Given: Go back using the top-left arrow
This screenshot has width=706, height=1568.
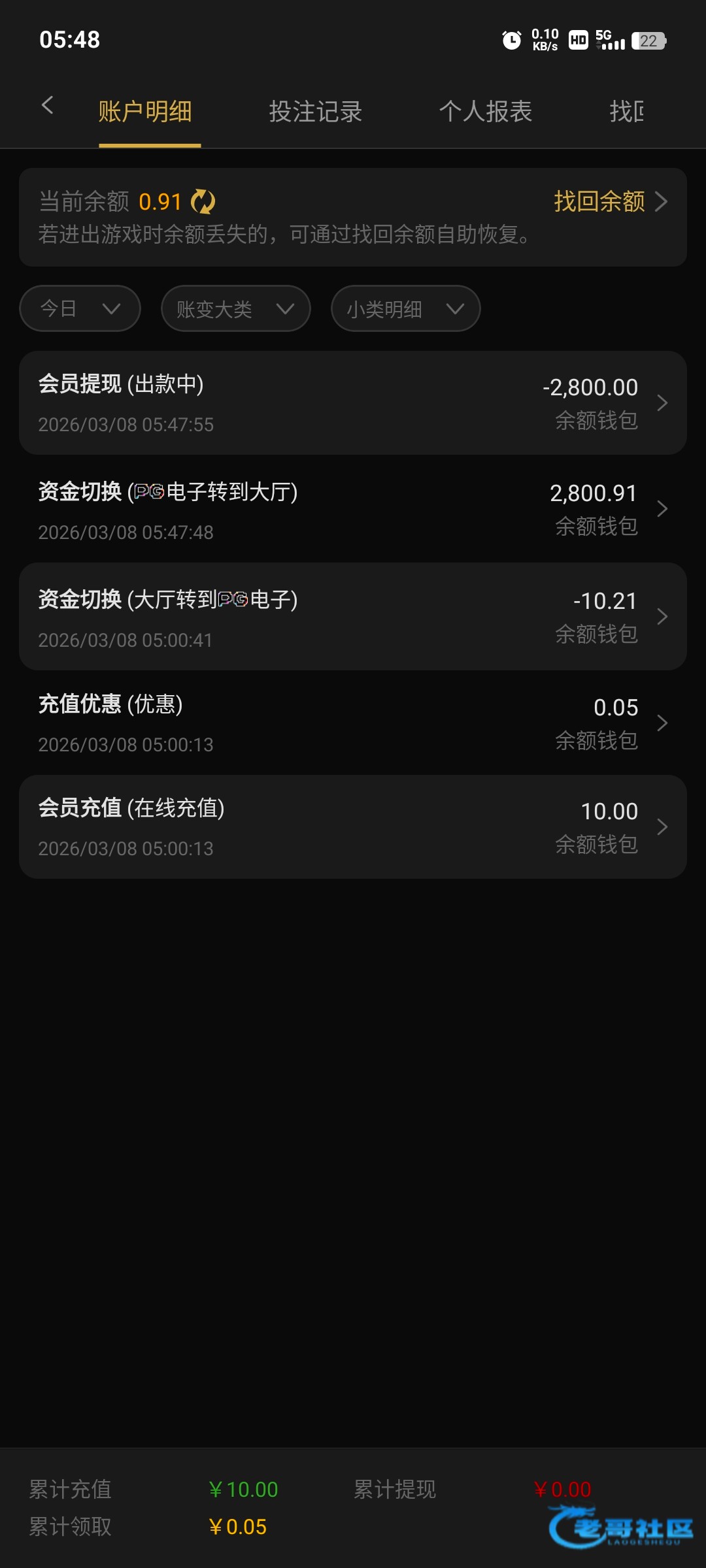Looking at the screenshot, I should click(x=47, y=105).
